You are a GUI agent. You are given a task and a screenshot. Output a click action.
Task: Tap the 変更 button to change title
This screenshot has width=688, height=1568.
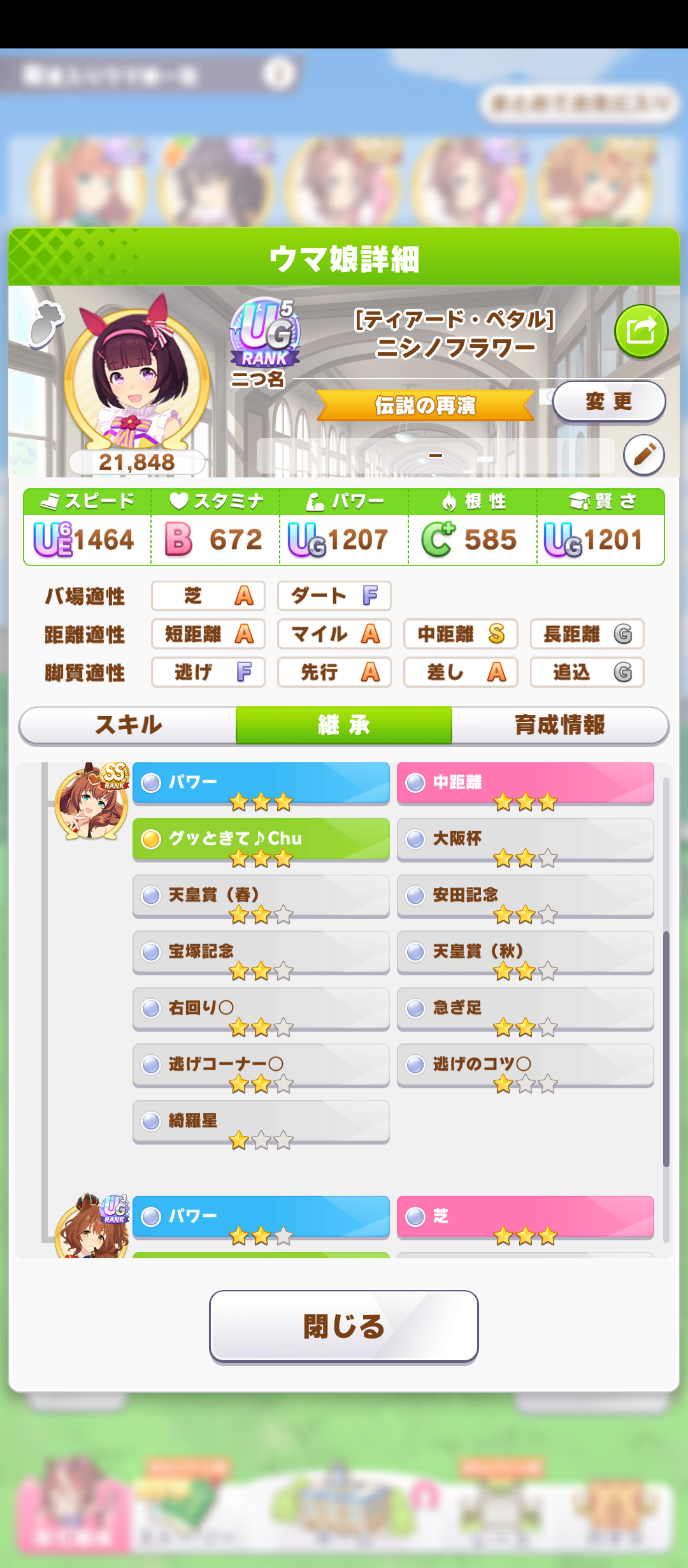tap(608, 402)
